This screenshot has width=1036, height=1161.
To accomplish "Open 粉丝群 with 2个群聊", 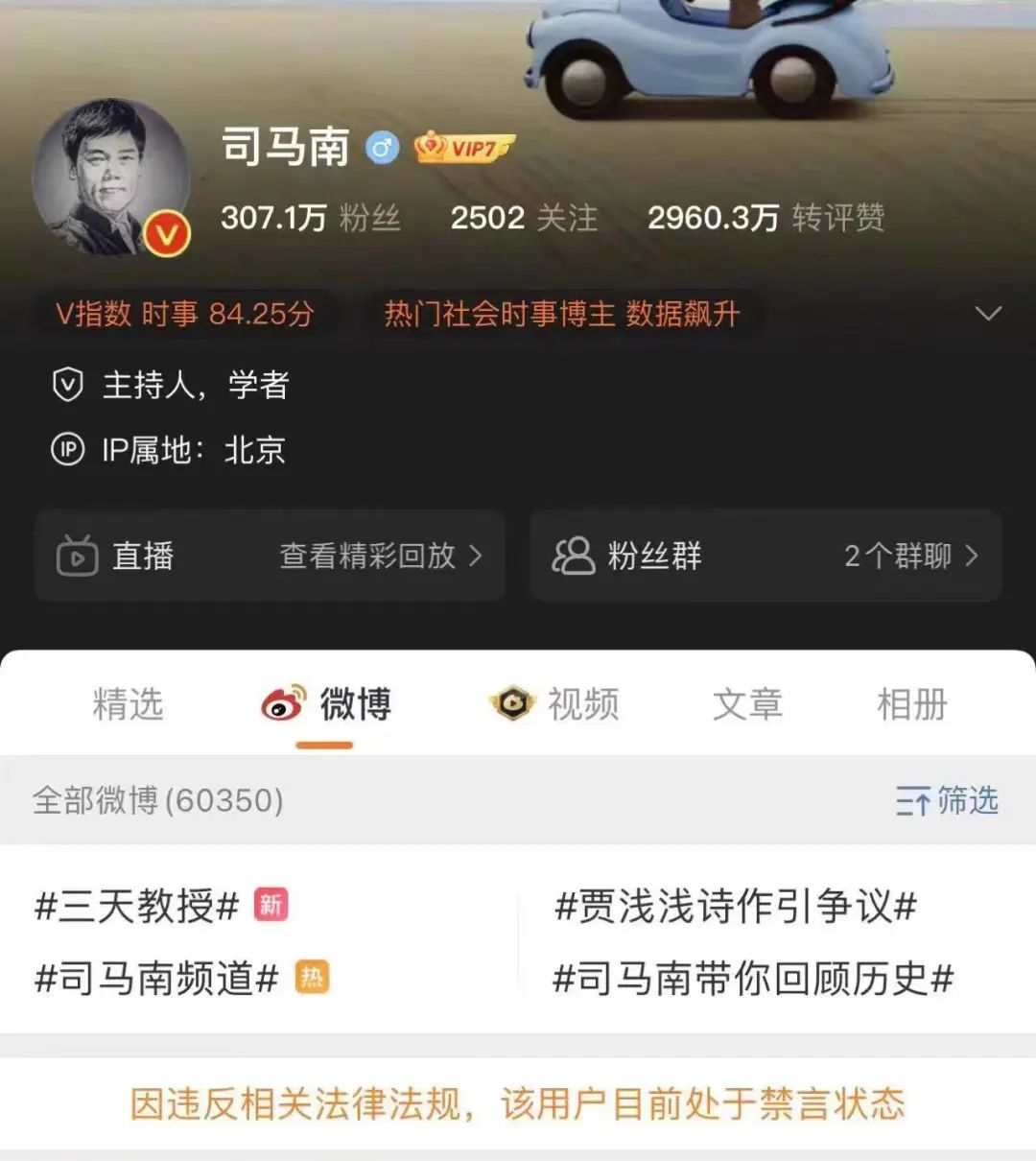I will [765, 556].
